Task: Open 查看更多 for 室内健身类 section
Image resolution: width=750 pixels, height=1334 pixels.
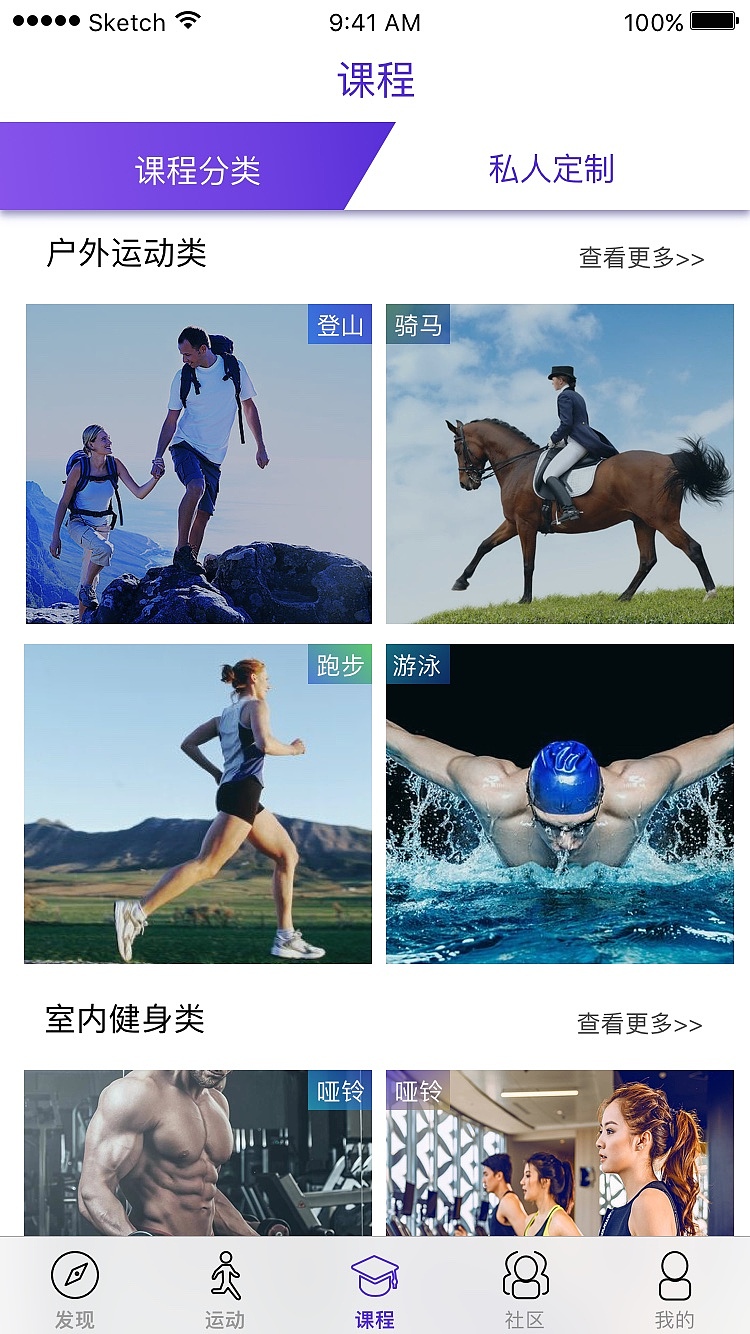Action: pos(637,1023)
